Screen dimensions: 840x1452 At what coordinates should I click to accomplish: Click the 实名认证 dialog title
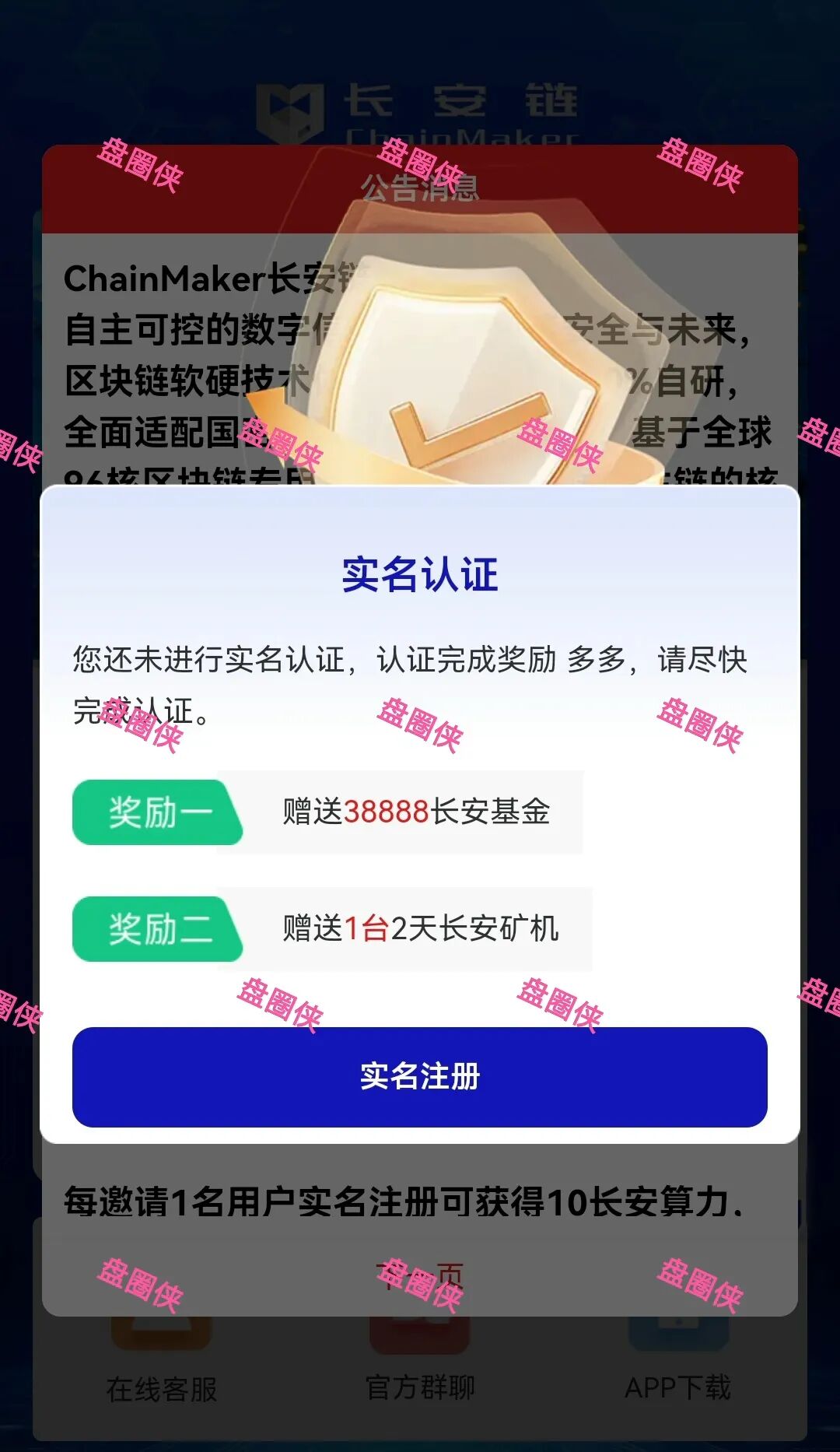(x=420, y=576)
